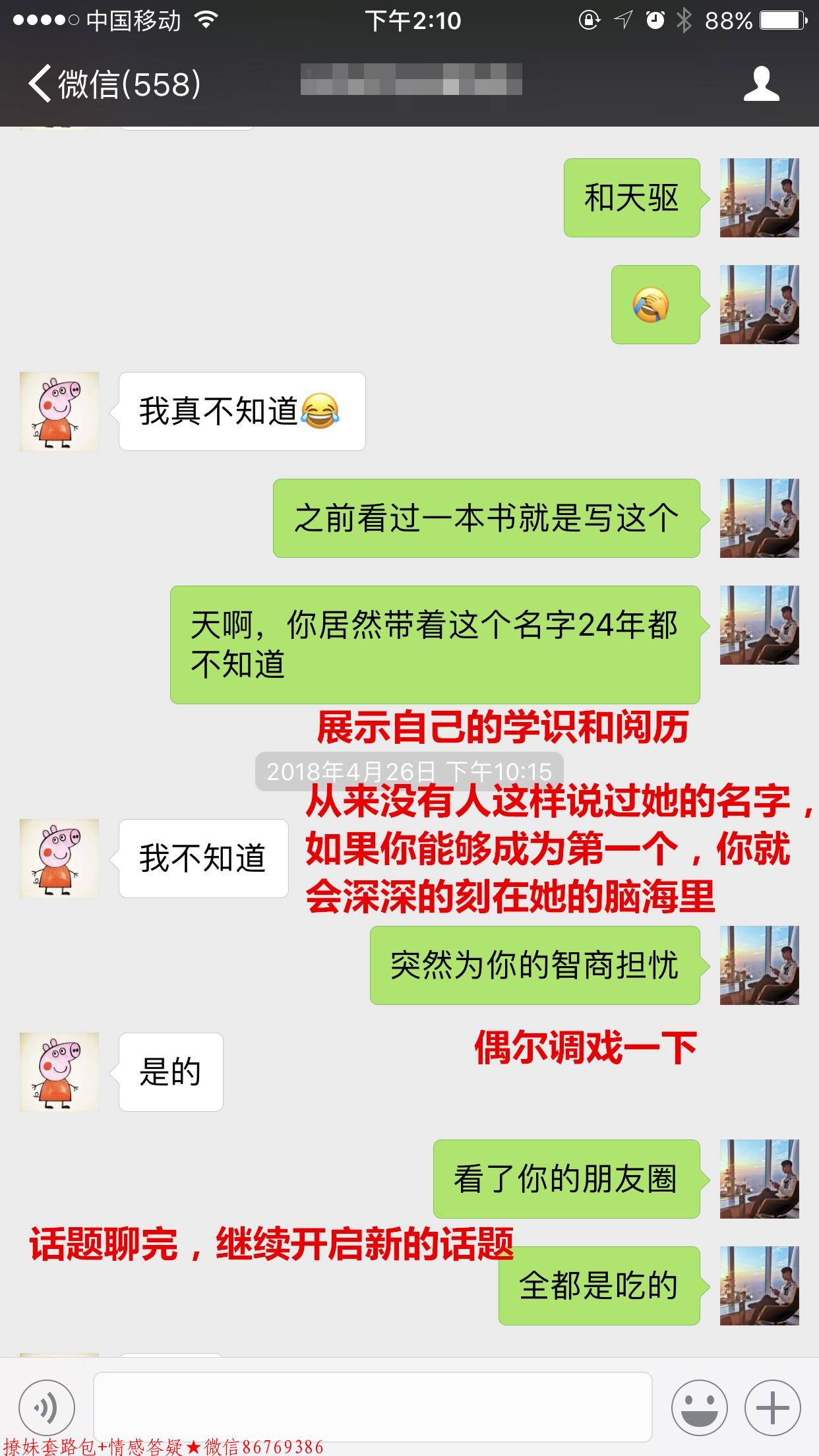Open the plus attachment menu
The width and height of the screenshot is (819, 1456).
[772, 1408]
